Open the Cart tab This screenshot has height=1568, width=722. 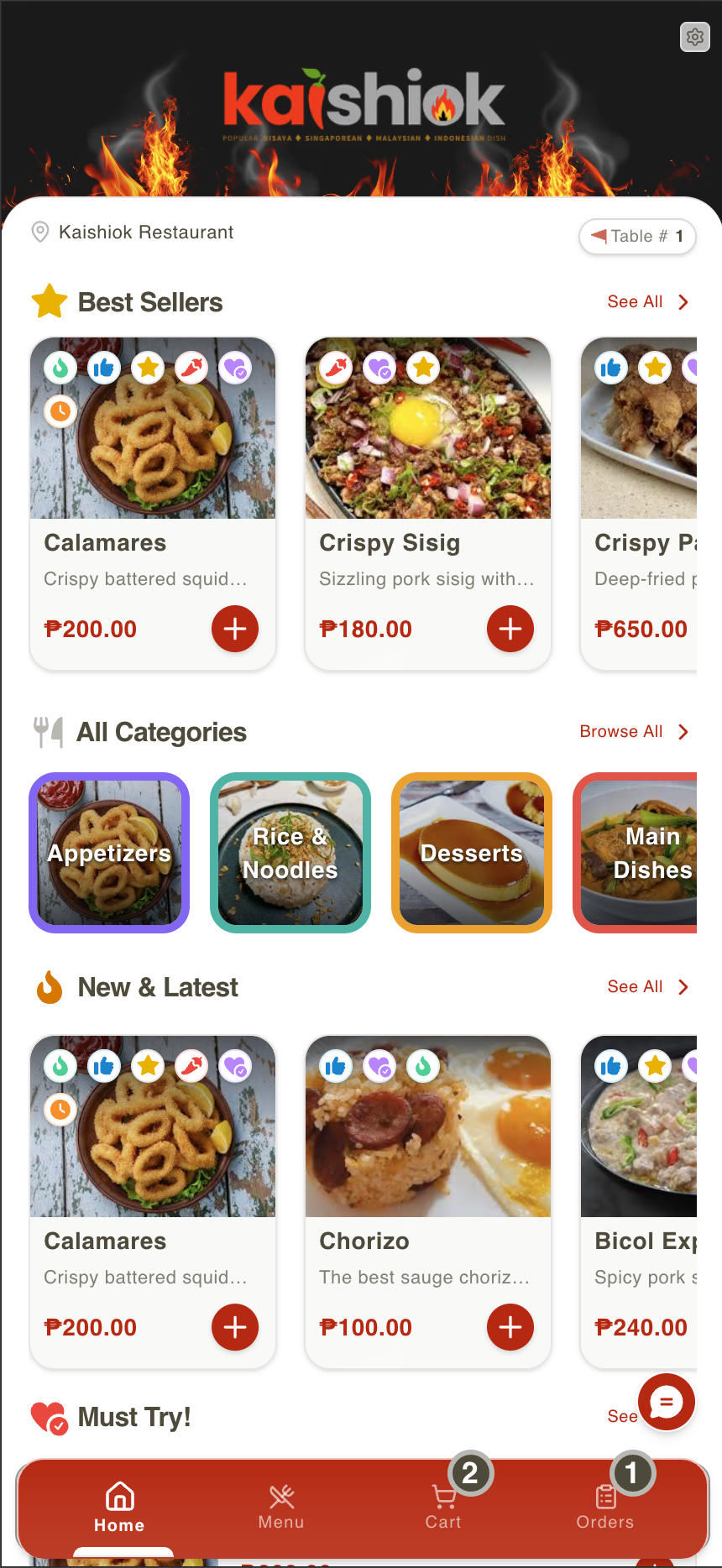[x=443, y=1508]
